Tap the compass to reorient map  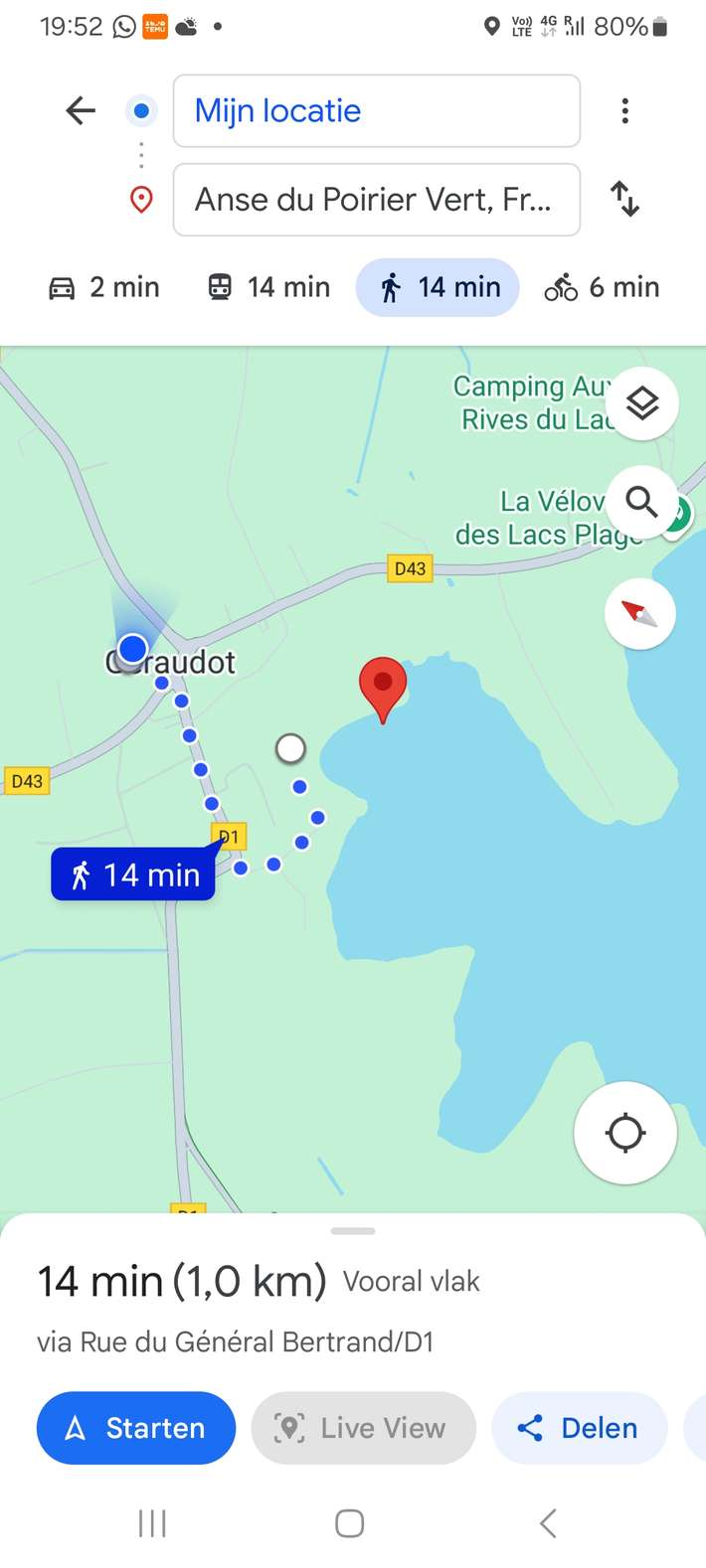pyautogui.click(x=640, y=614)
